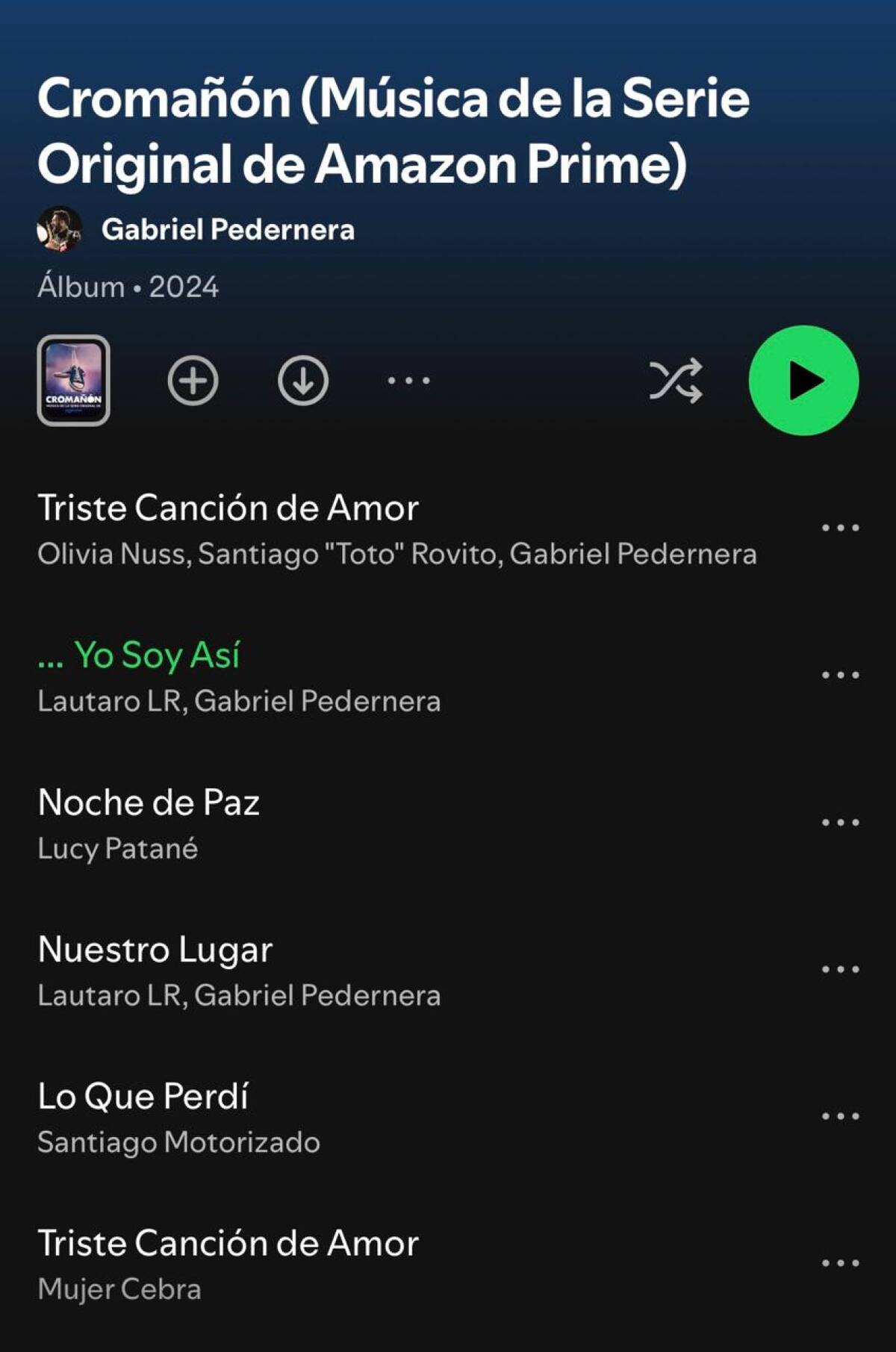This screenshot has height=1352, width=896.
Task: Open the artist Gabriel Pedernera profile
Action: [x=228, y=228]
